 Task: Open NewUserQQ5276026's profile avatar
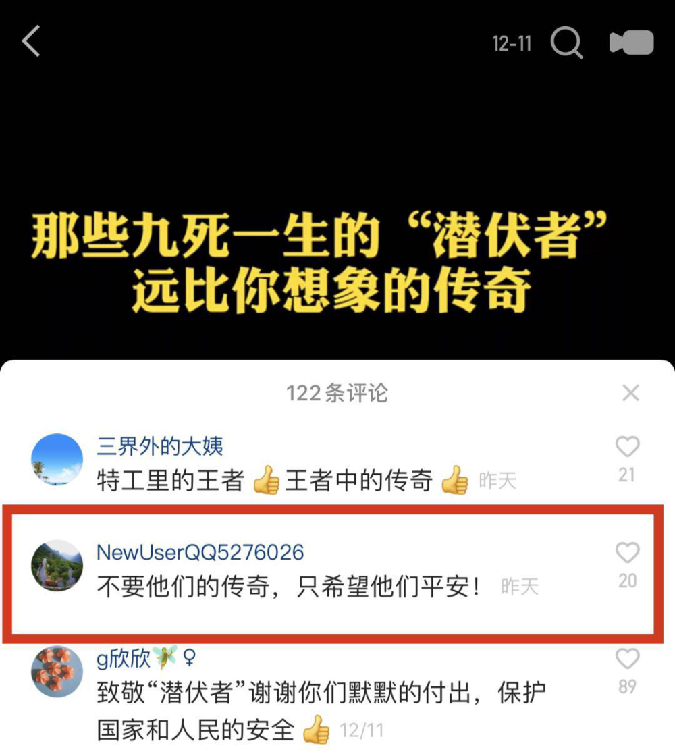[57, 566]
